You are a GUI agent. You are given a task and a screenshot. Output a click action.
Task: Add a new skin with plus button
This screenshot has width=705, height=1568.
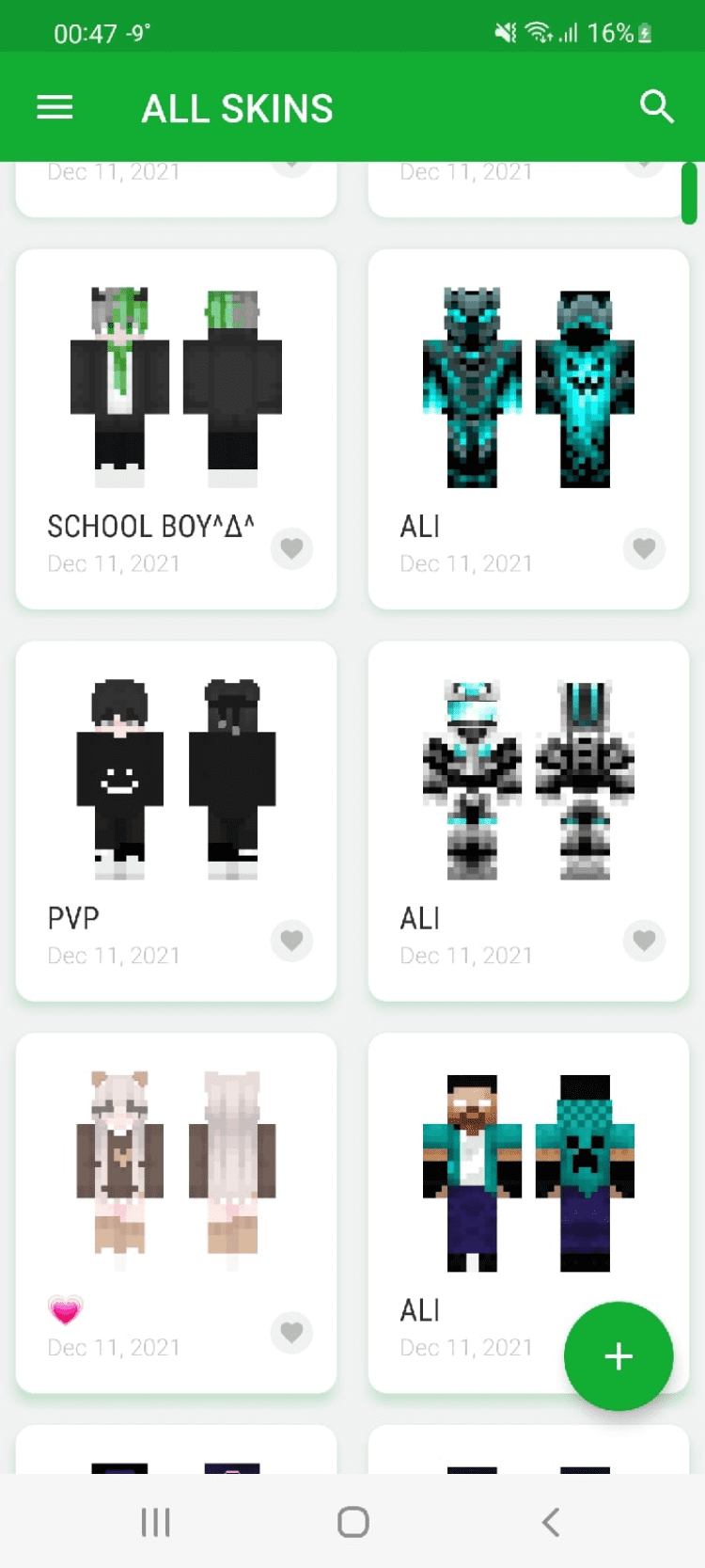click(619, 1356)
